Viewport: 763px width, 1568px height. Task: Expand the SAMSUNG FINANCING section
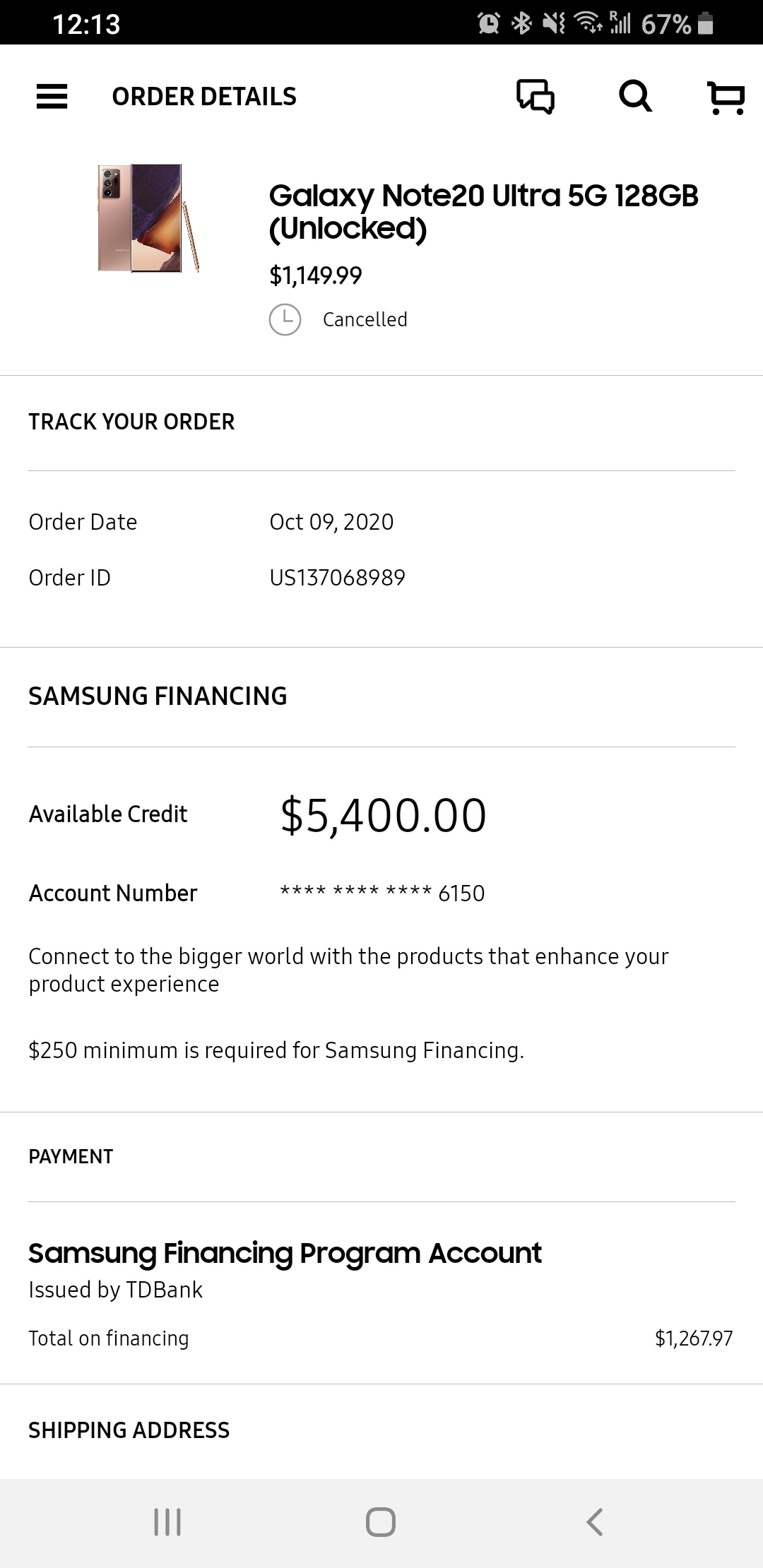(157, 696)
